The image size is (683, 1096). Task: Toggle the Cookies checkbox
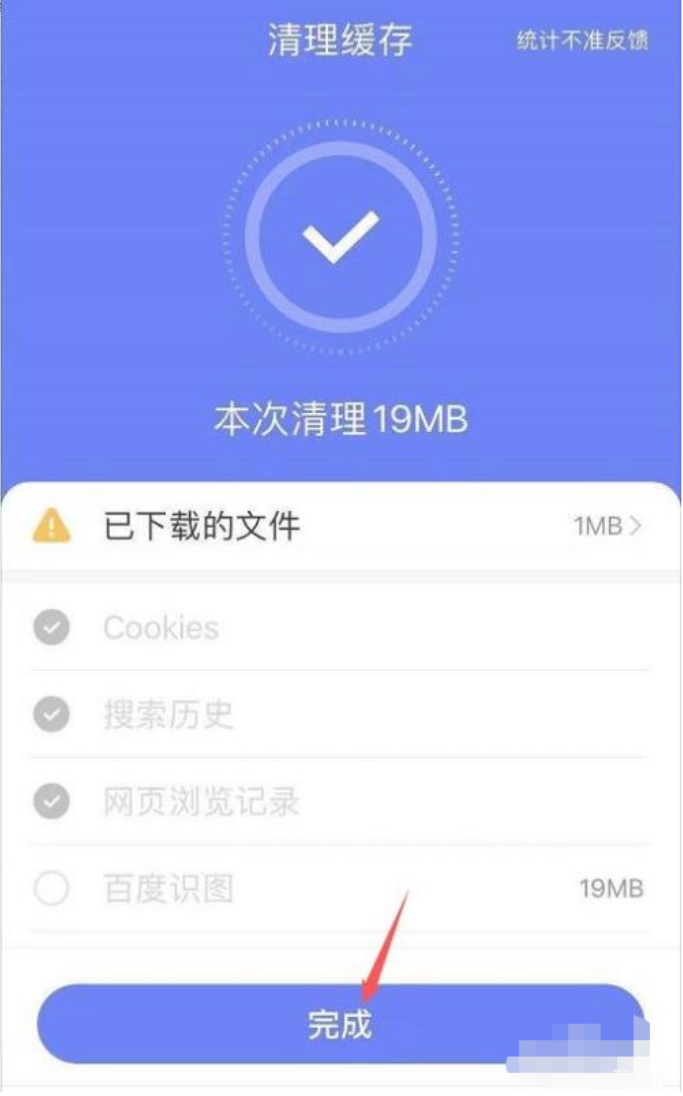click(52, 628)
